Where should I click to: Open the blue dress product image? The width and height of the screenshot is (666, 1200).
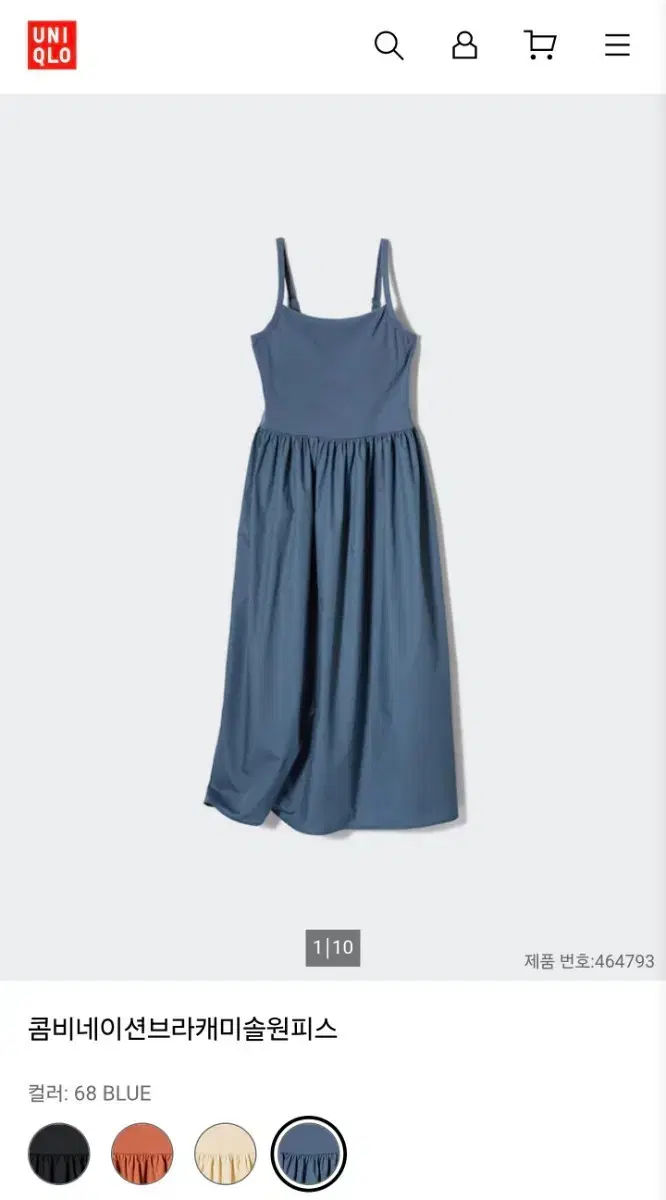pyautogui.click(x=333, y=535)
